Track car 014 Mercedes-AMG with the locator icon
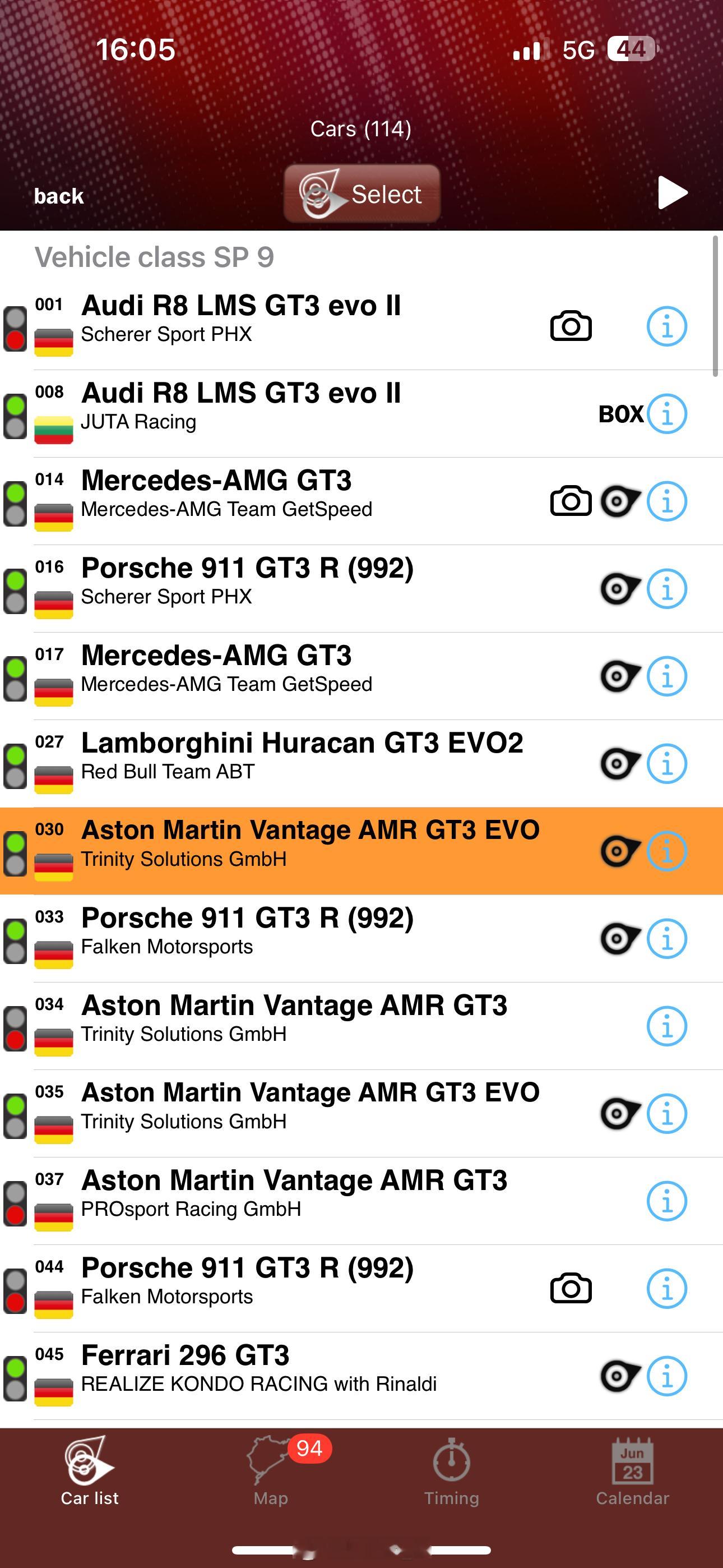The height and width of the screenshot is (1568, 723). click(x=620, y=501)
